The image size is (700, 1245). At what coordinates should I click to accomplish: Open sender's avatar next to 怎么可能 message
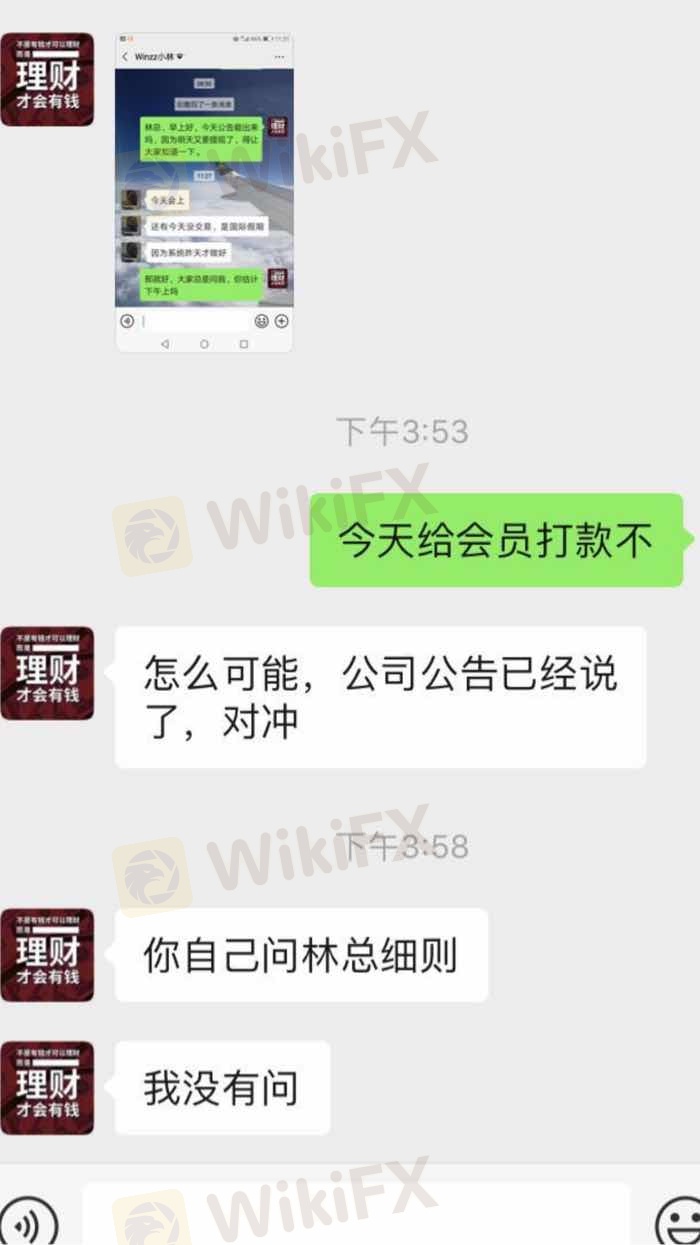tap(47, 673)
